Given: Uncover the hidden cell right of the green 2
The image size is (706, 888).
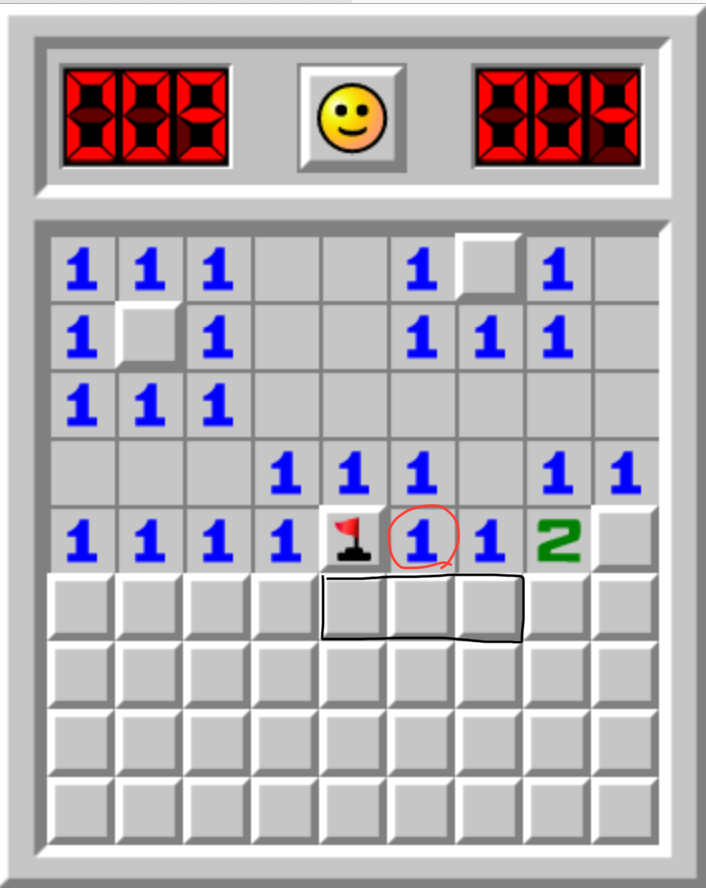Looking at the screenshot, I should tap(624, 539).
